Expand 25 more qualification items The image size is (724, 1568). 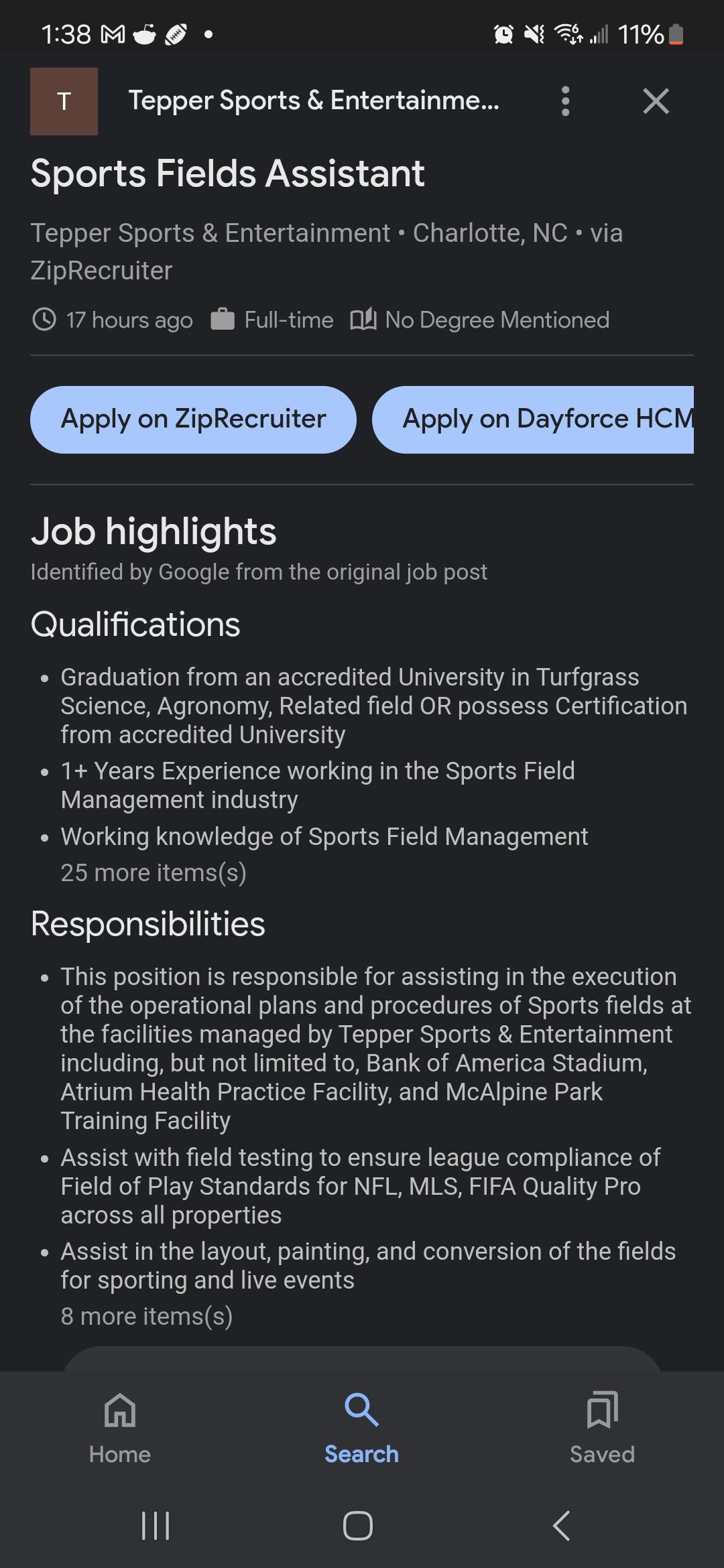click(x=154, y=872)
